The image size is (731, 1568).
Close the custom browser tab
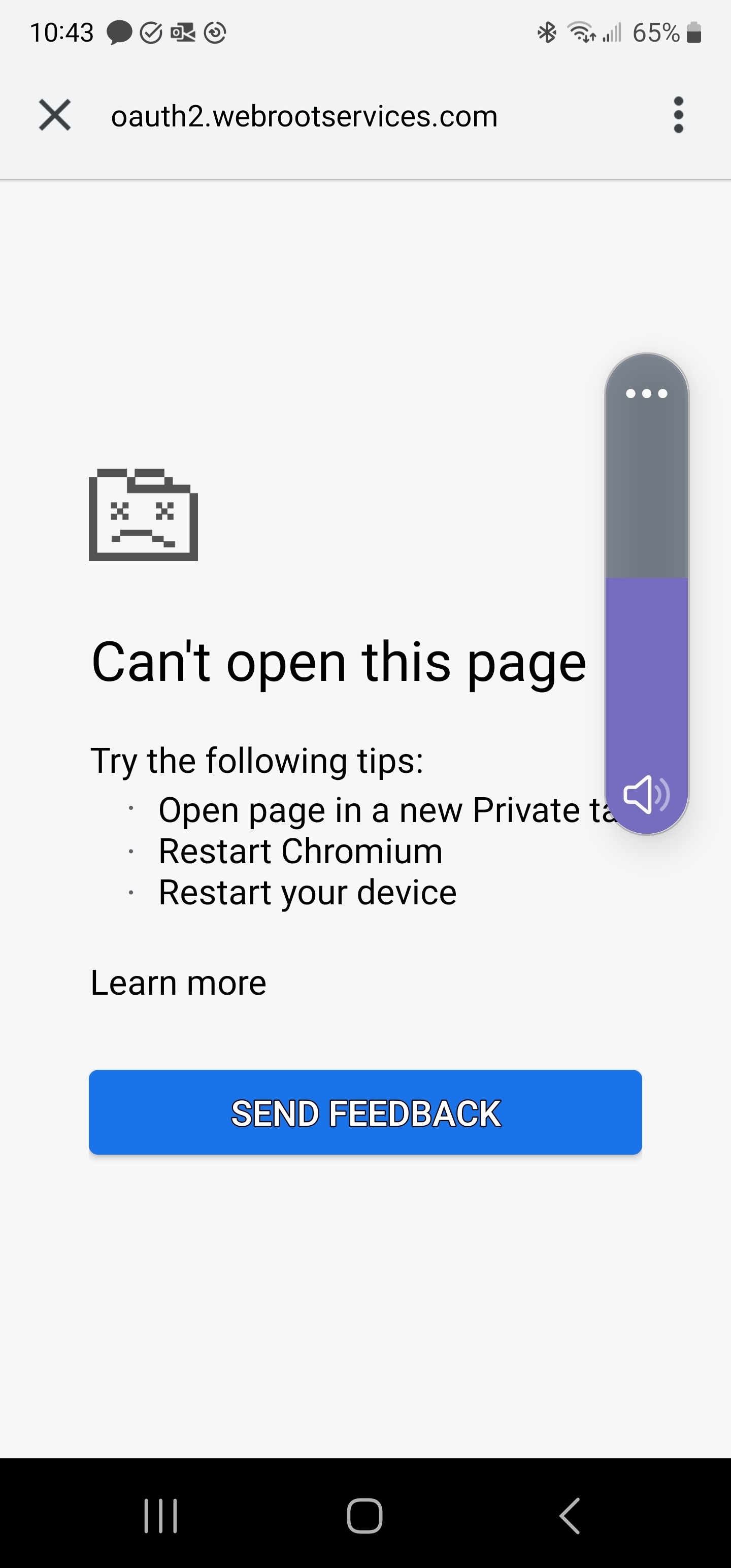point(55,115)
